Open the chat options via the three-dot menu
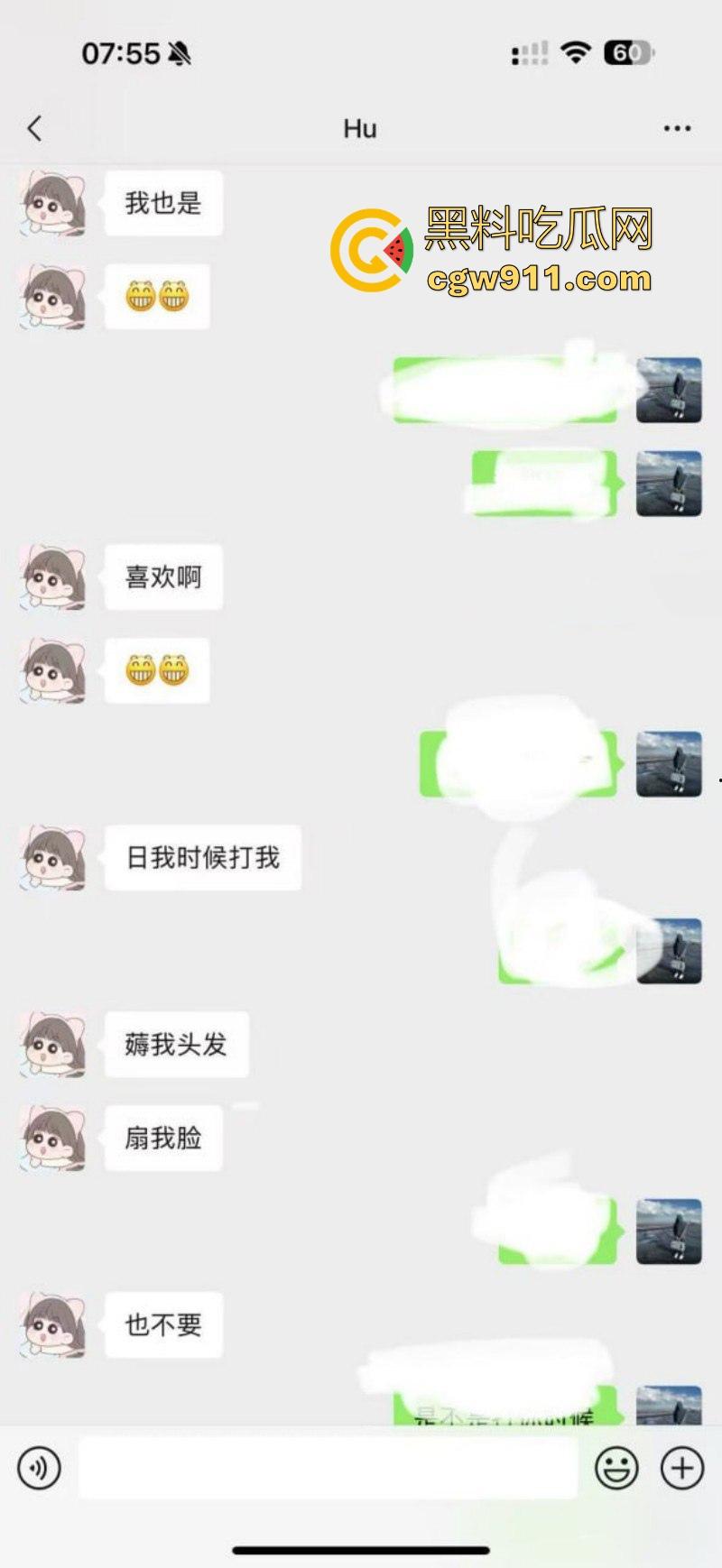Viewport: 722px width, 1568px height. click(676, 128)
